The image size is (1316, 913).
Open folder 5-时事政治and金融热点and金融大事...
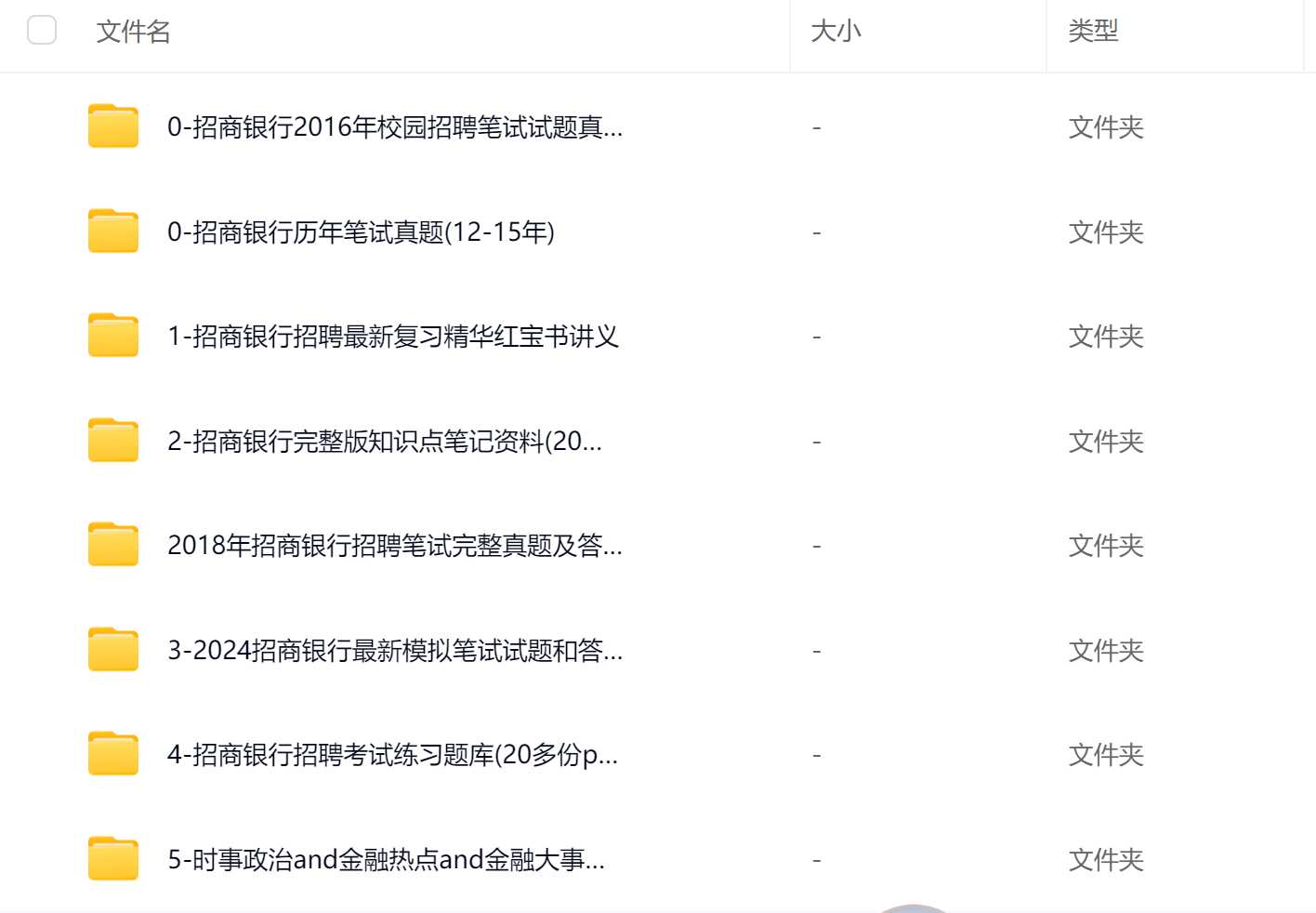point(385,859)
